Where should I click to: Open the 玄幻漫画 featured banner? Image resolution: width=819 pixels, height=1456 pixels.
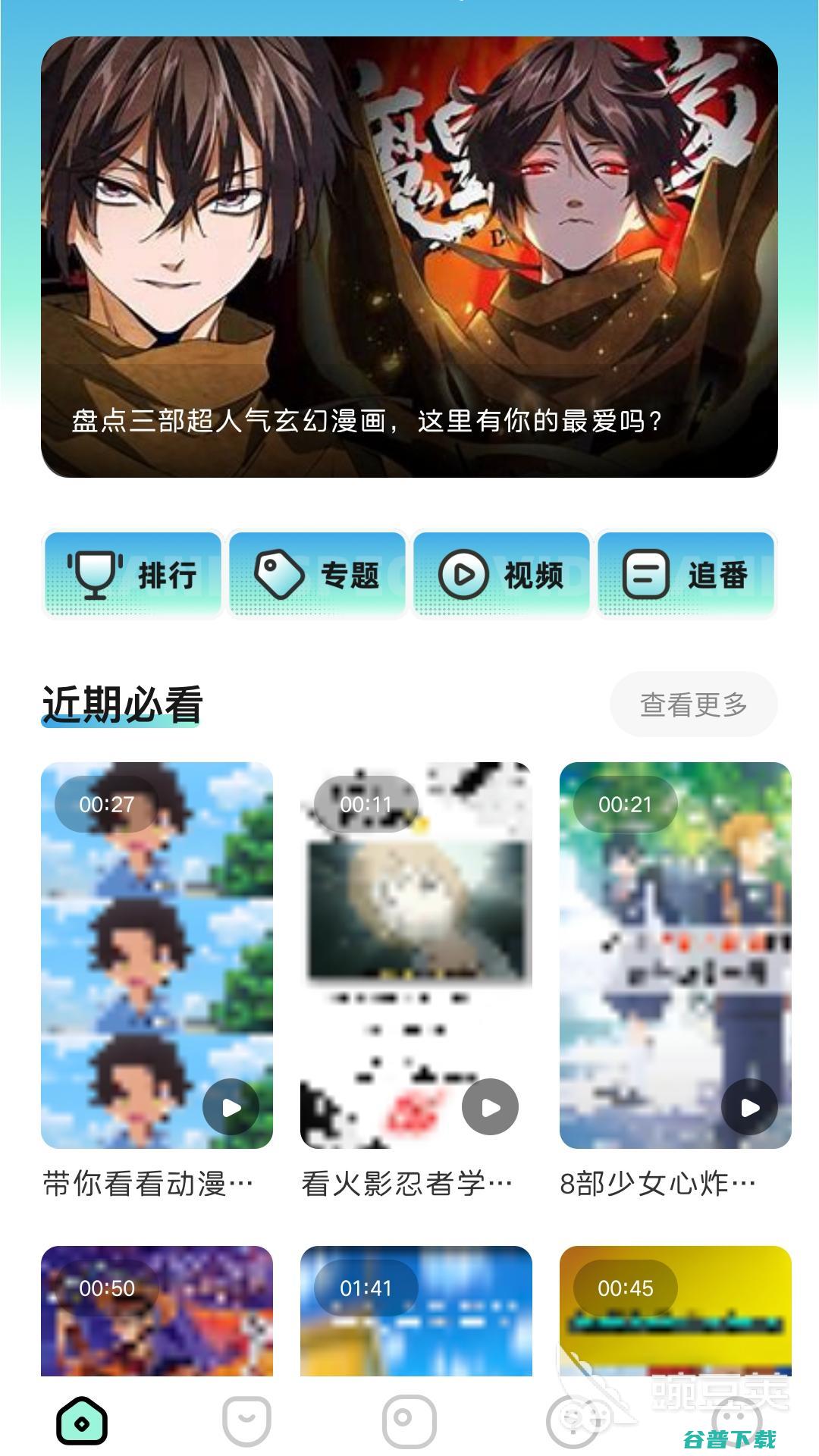(x=409, y=258)
